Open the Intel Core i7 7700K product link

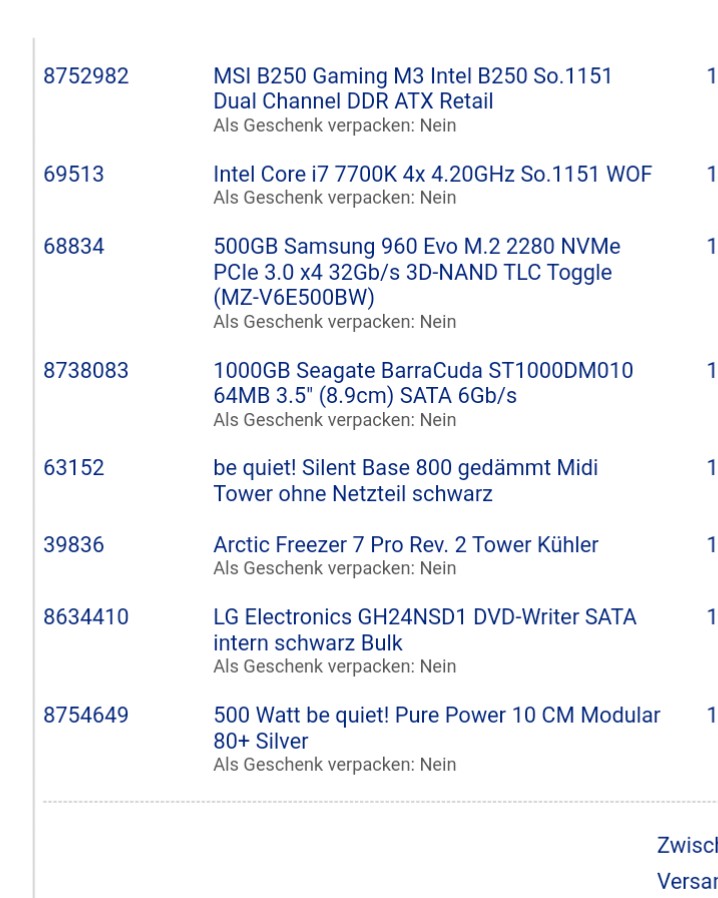432,175
